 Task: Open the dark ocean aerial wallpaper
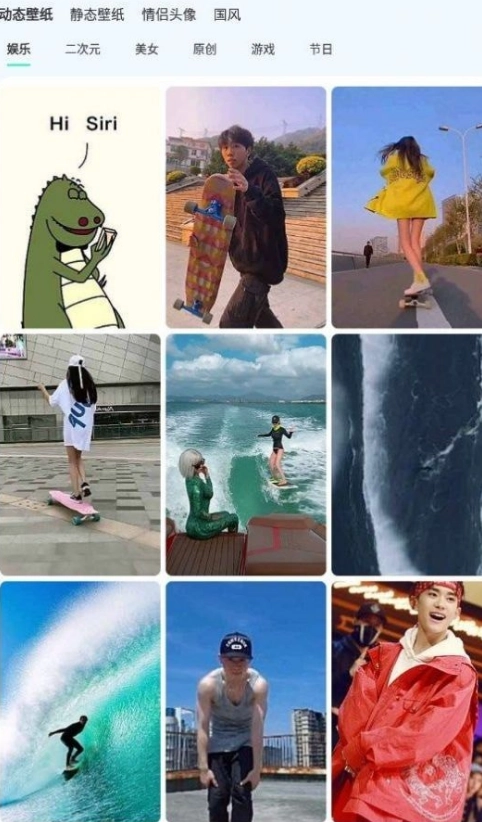point(407,455)
